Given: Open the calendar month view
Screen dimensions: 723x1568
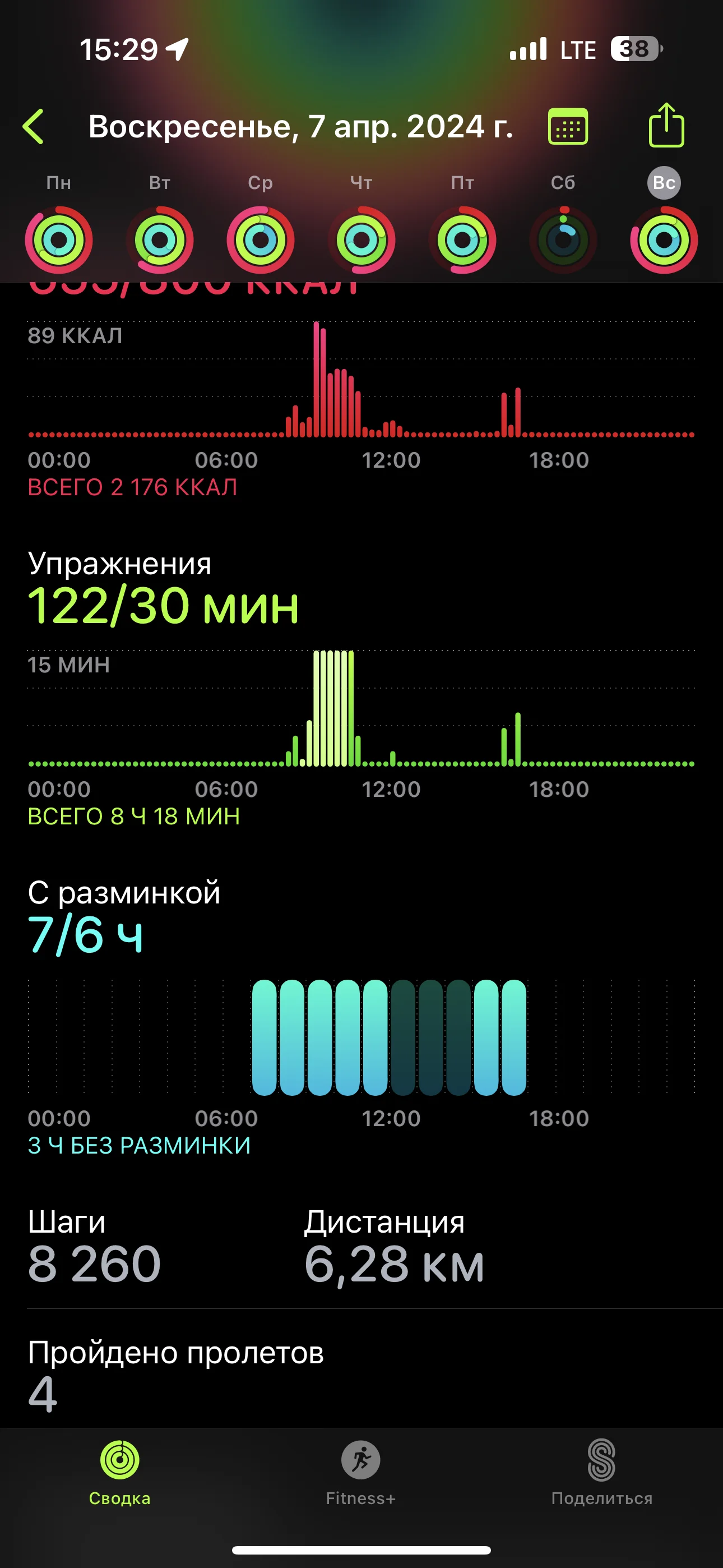Looking at the screenshot, I should (x=568, y=127).
